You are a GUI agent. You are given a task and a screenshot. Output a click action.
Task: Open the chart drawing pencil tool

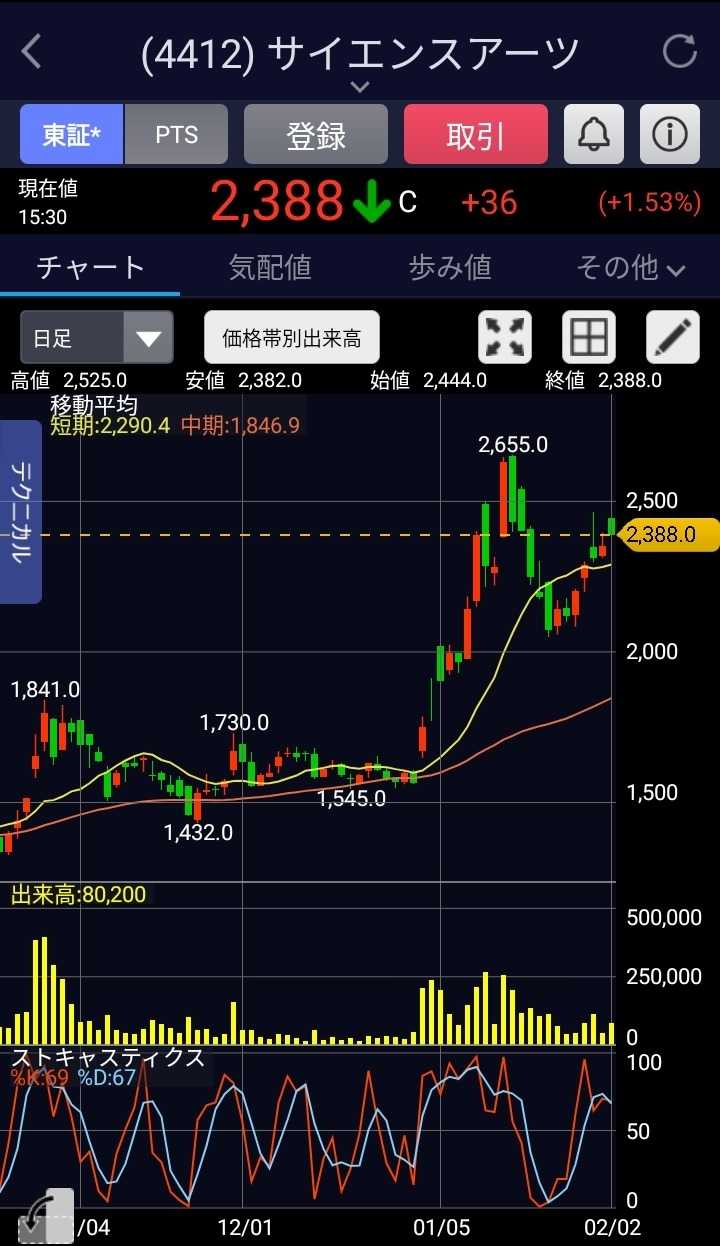coord(673,338)
